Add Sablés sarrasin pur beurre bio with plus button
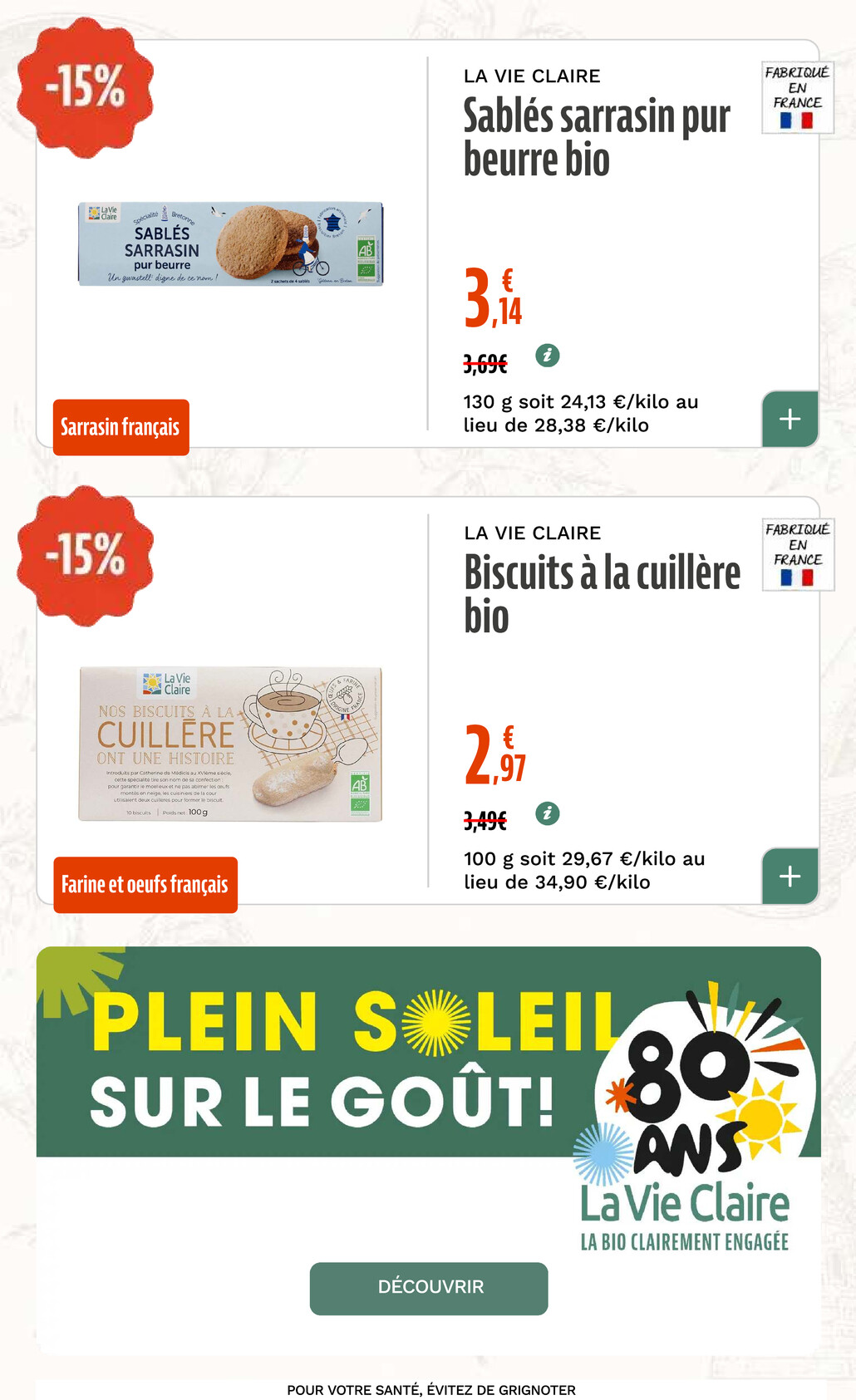This screenshot has height=1400, width=856. click(x=790, y=419)
